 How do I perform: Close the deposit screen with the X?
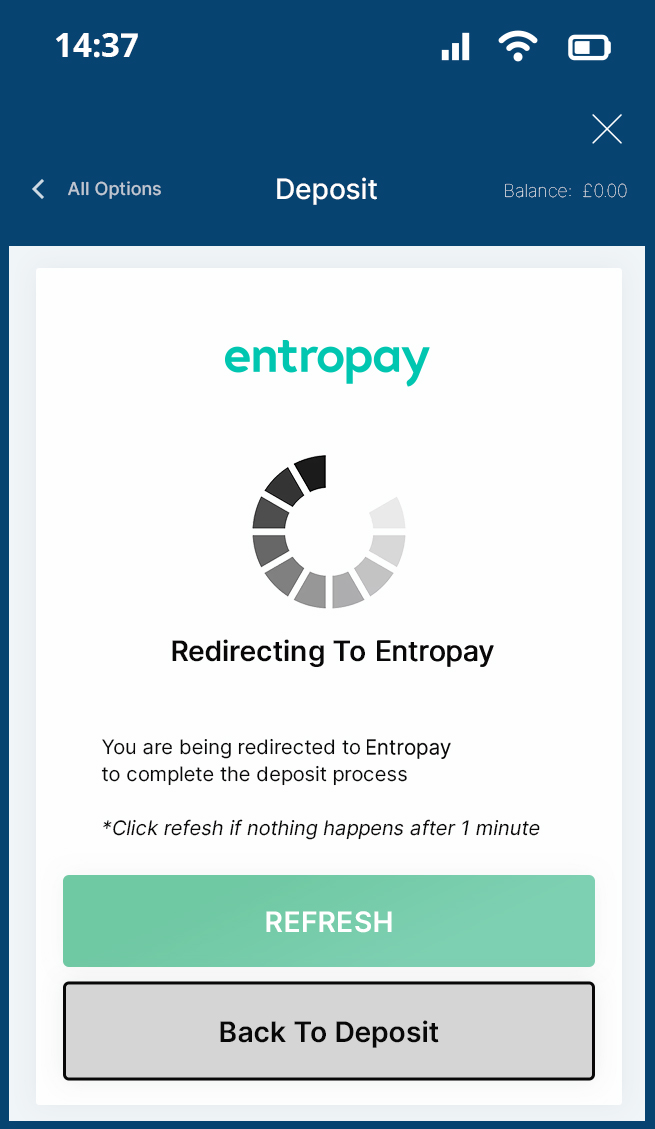pyautogui.click(x=607, y=130)
